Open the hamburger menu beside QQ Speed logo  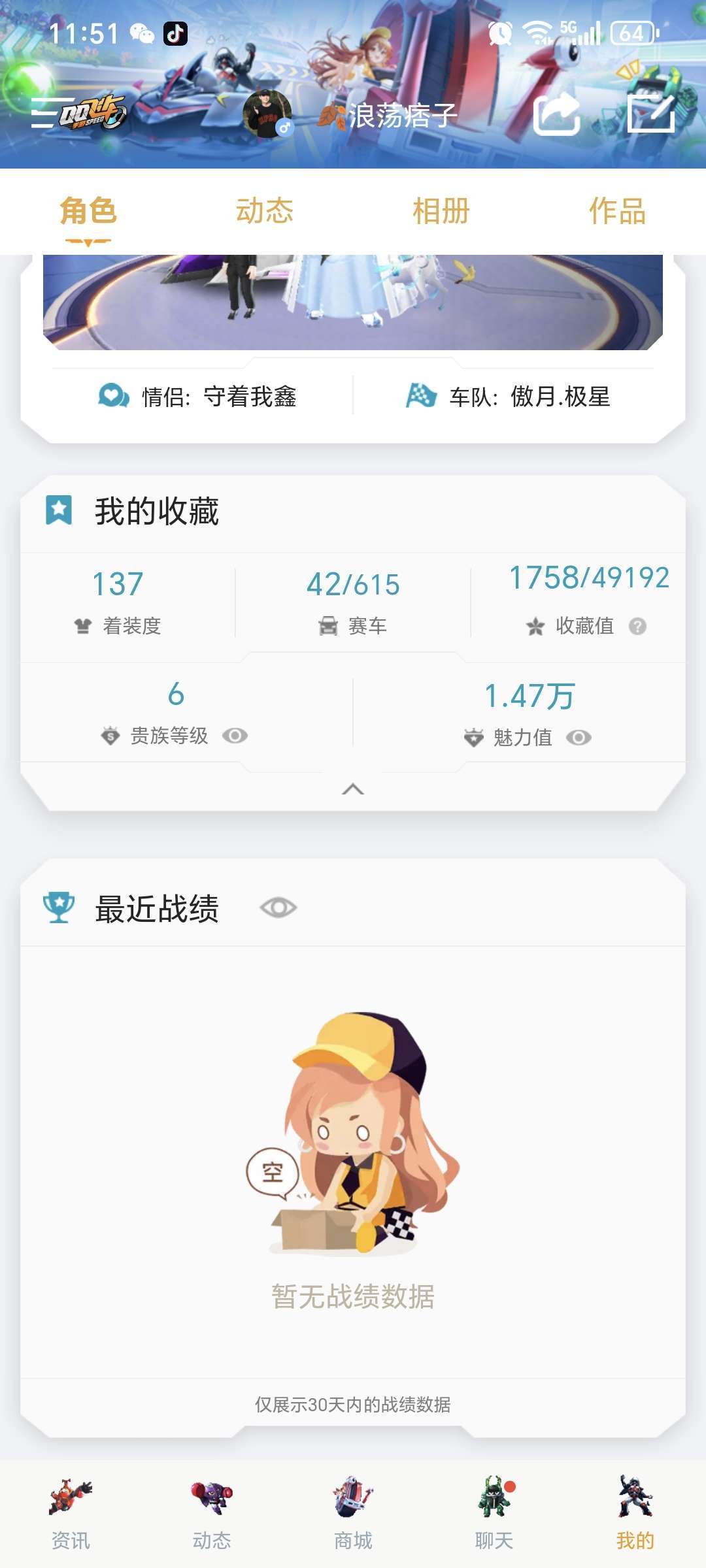coord(44,114)
